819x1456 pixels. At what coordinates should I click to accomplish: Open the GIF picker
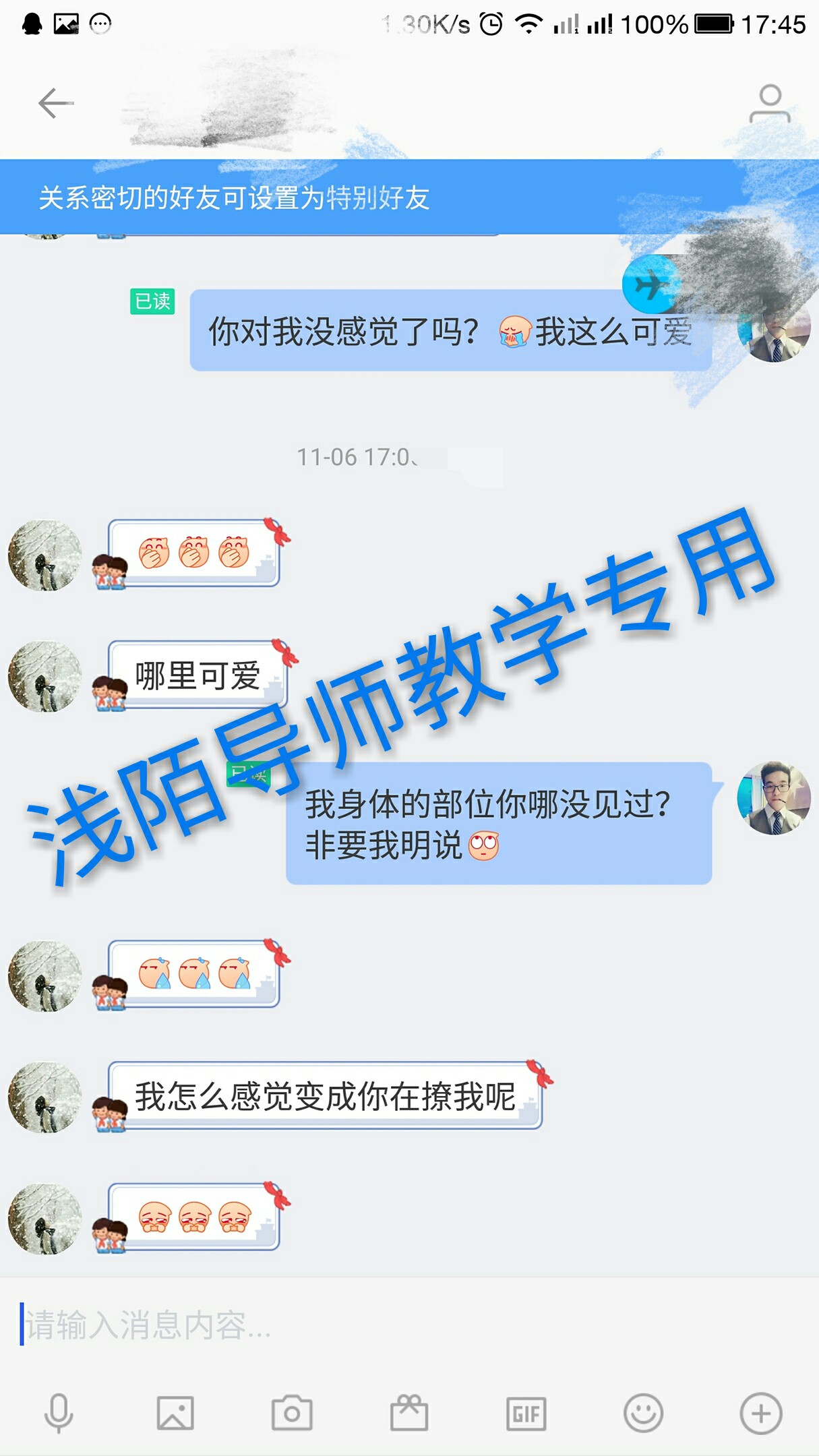(x=526, y=1412)
